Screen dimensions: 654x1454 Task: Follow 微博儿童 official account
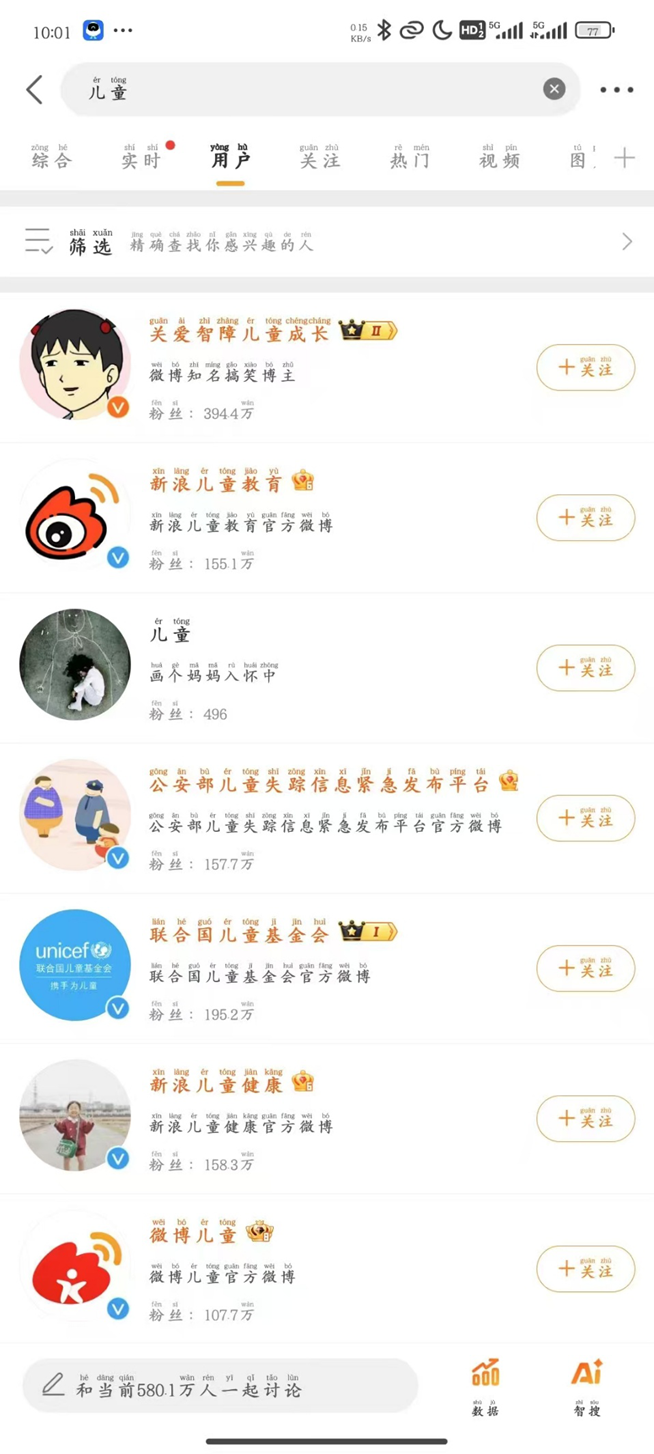[x=586, y=1269]
